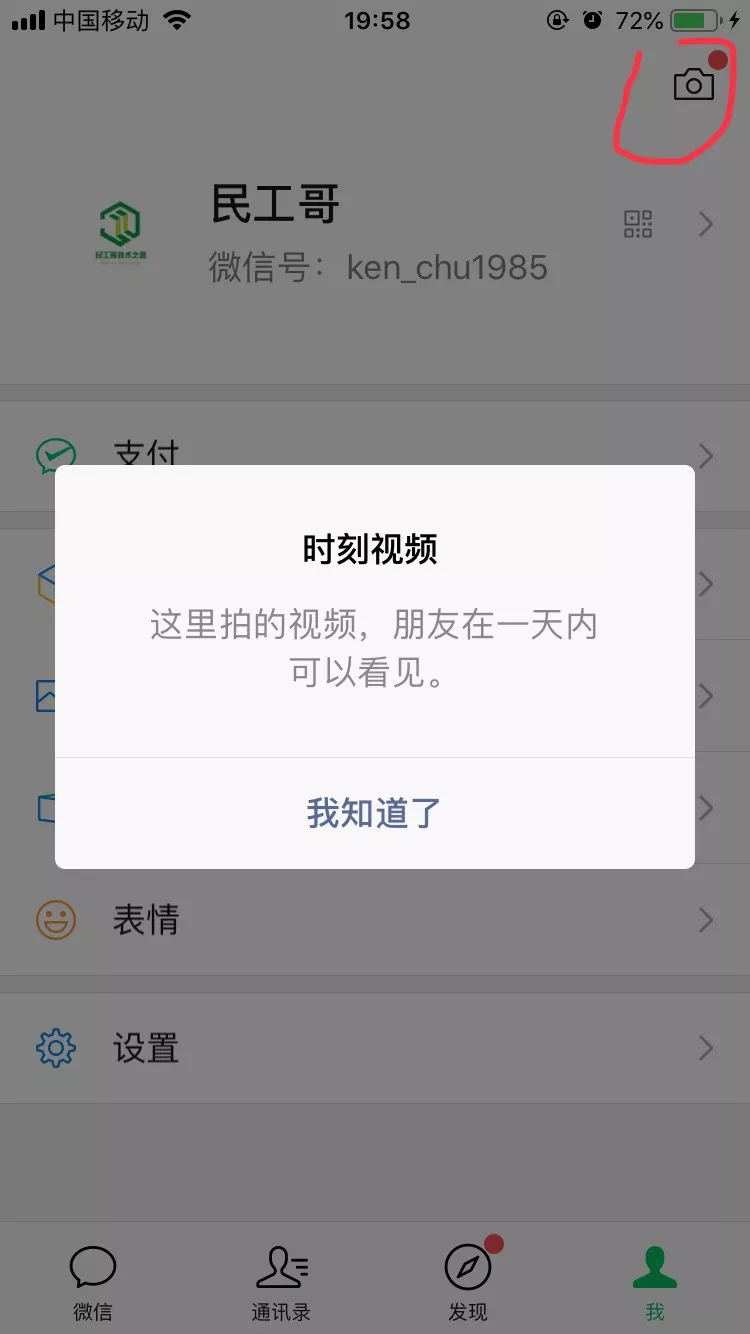
Task: Open the 时刻视频 camera icon
Action: [x=693, y=85]
